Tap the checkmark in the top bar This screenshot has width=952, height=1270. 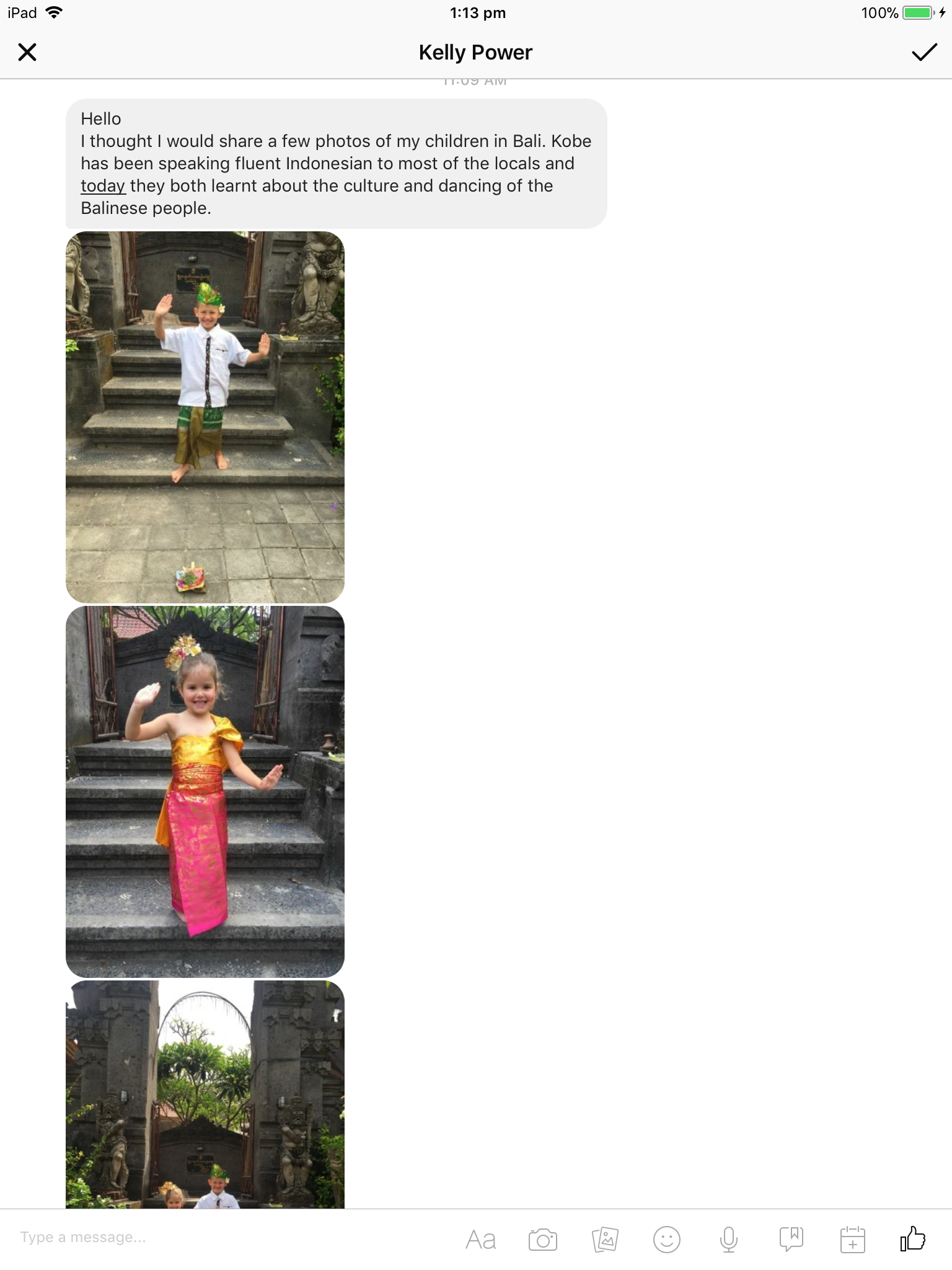[923, 53]
